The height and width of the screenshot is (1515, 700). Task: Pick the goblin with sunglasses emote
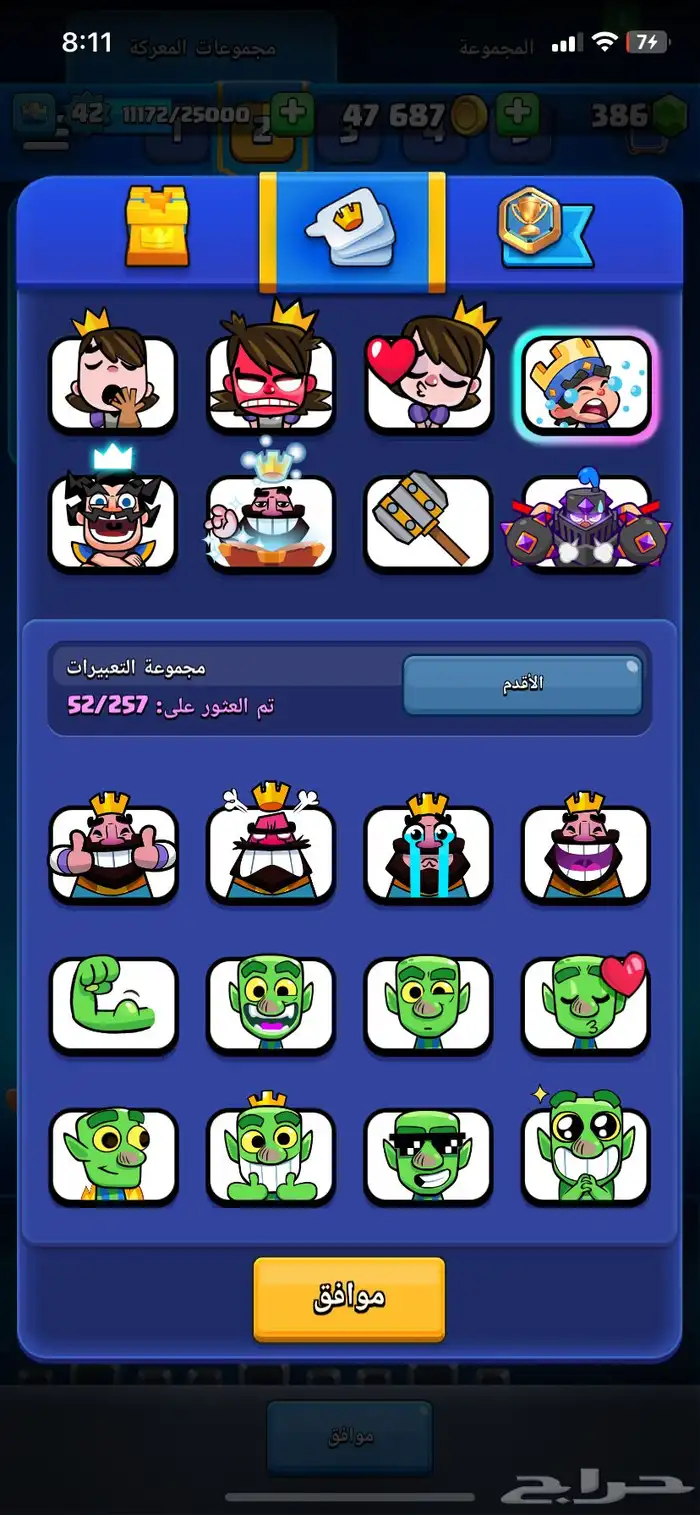[428, 1157]
